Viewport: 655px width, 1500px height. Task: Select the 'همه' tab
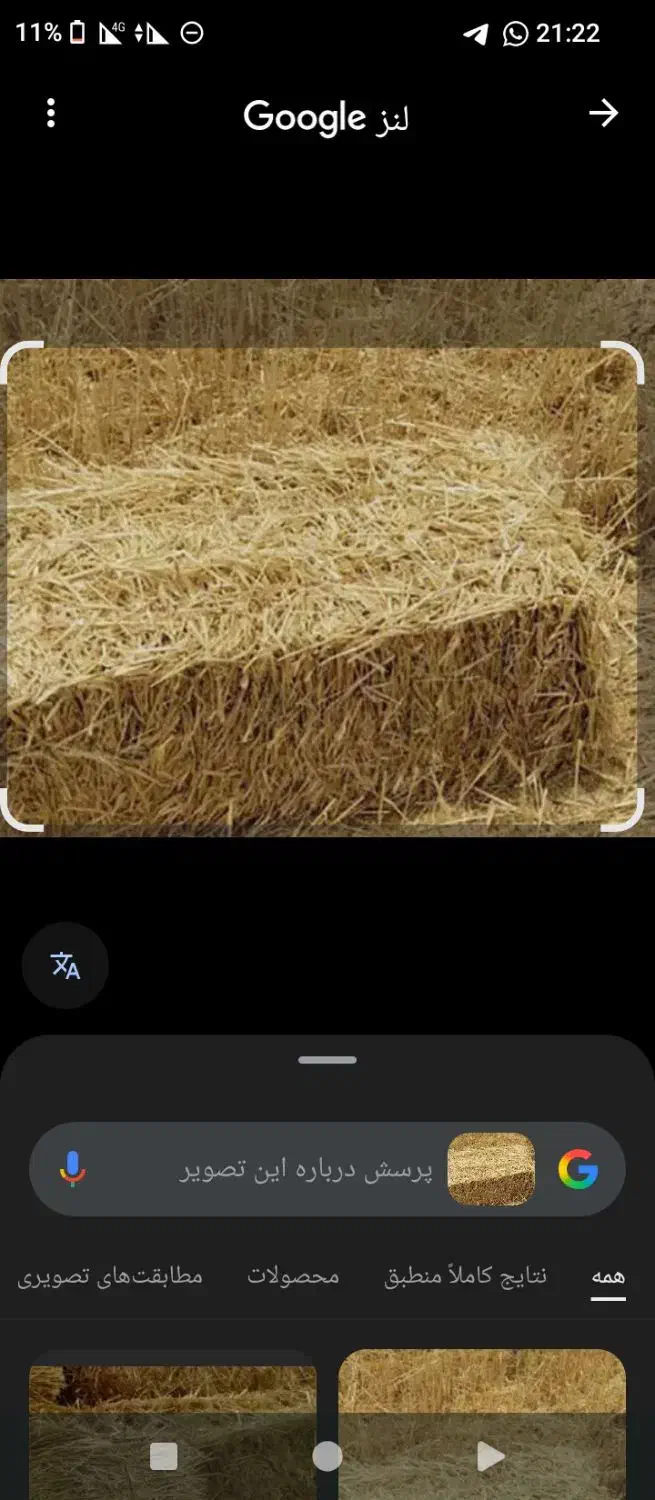(608, 1277)
